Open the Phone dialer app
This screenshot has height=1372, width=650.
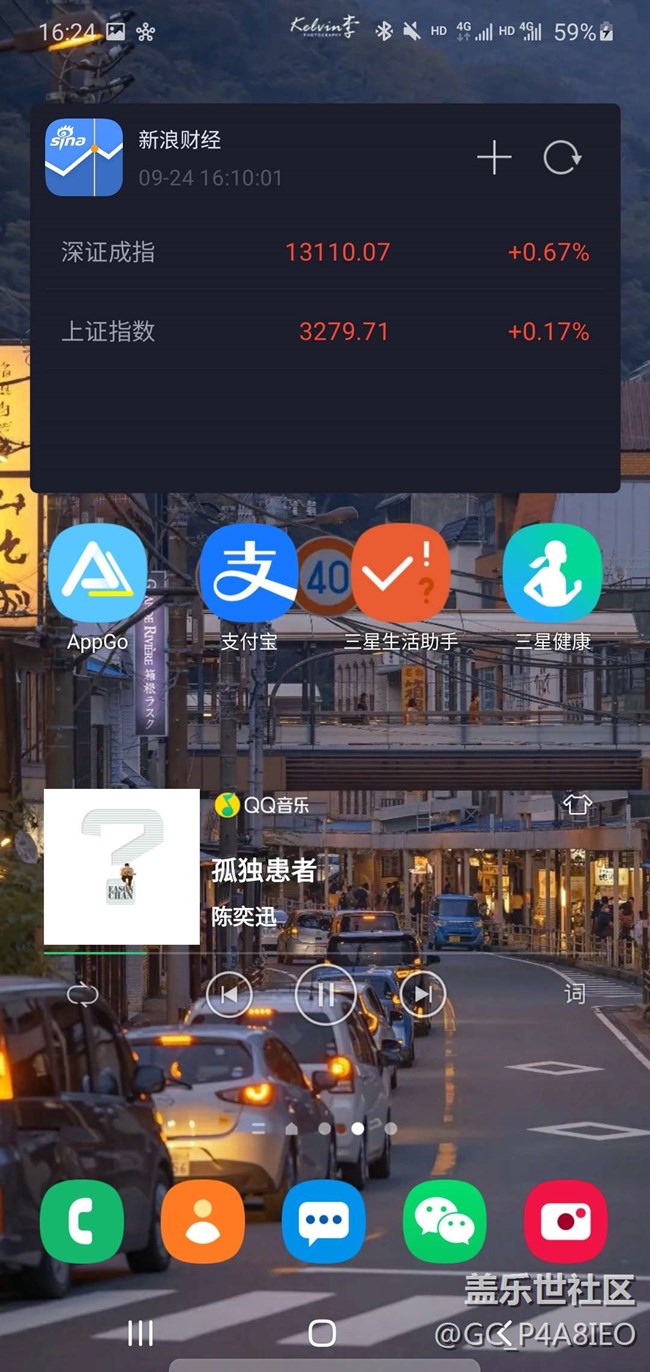point(82,1221)
